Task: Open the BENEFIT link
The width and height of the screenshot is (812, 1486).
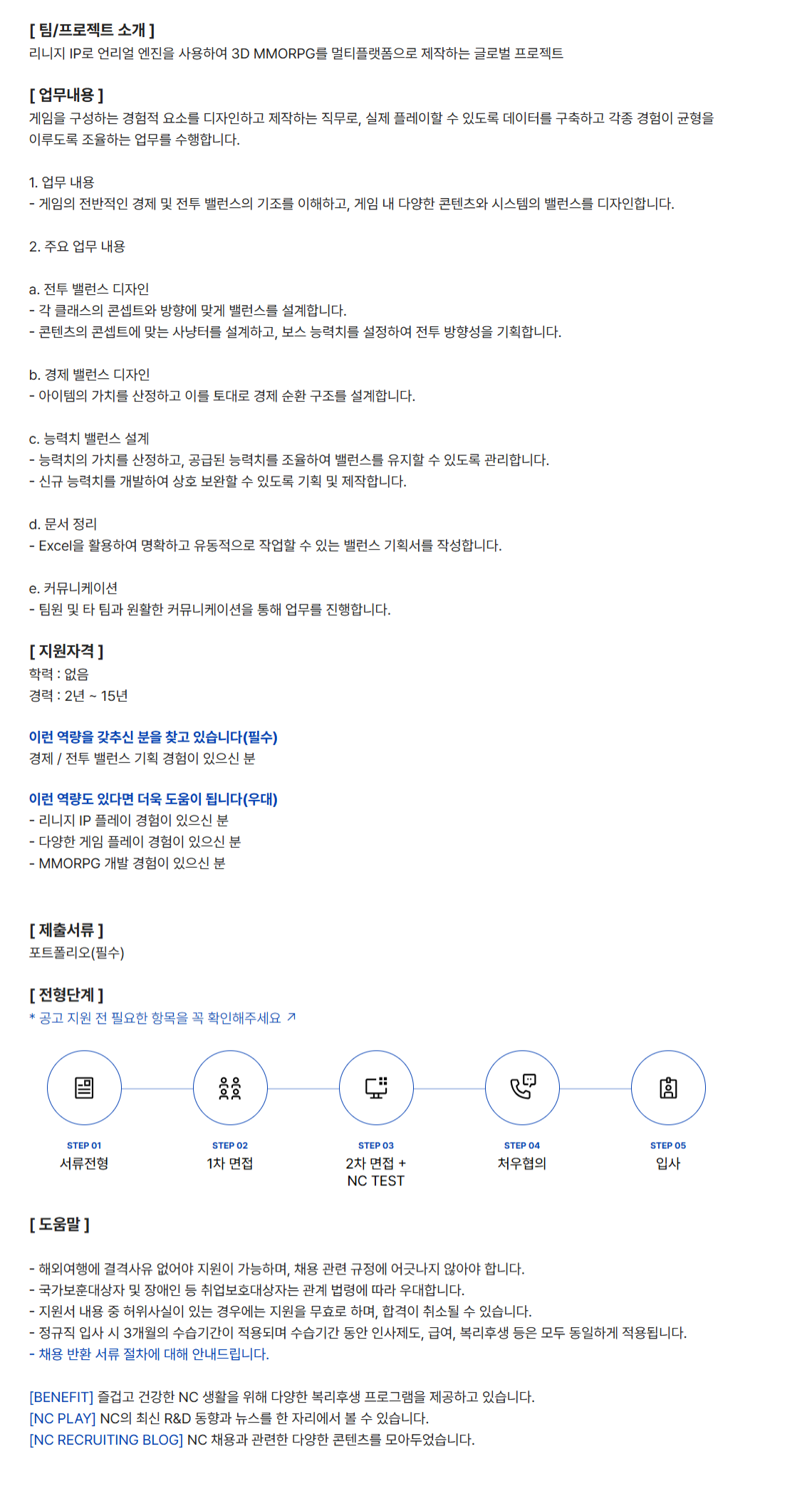Action: click(x=61, y=1397)
